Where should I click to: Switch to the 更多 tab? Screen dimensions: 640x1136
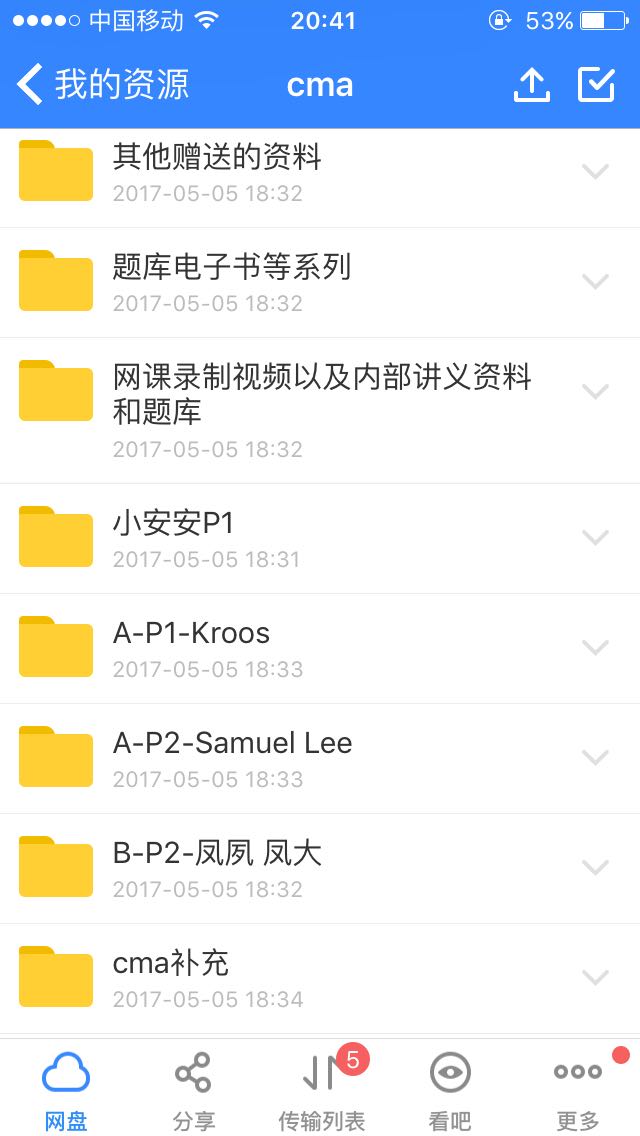point(577,1090)
